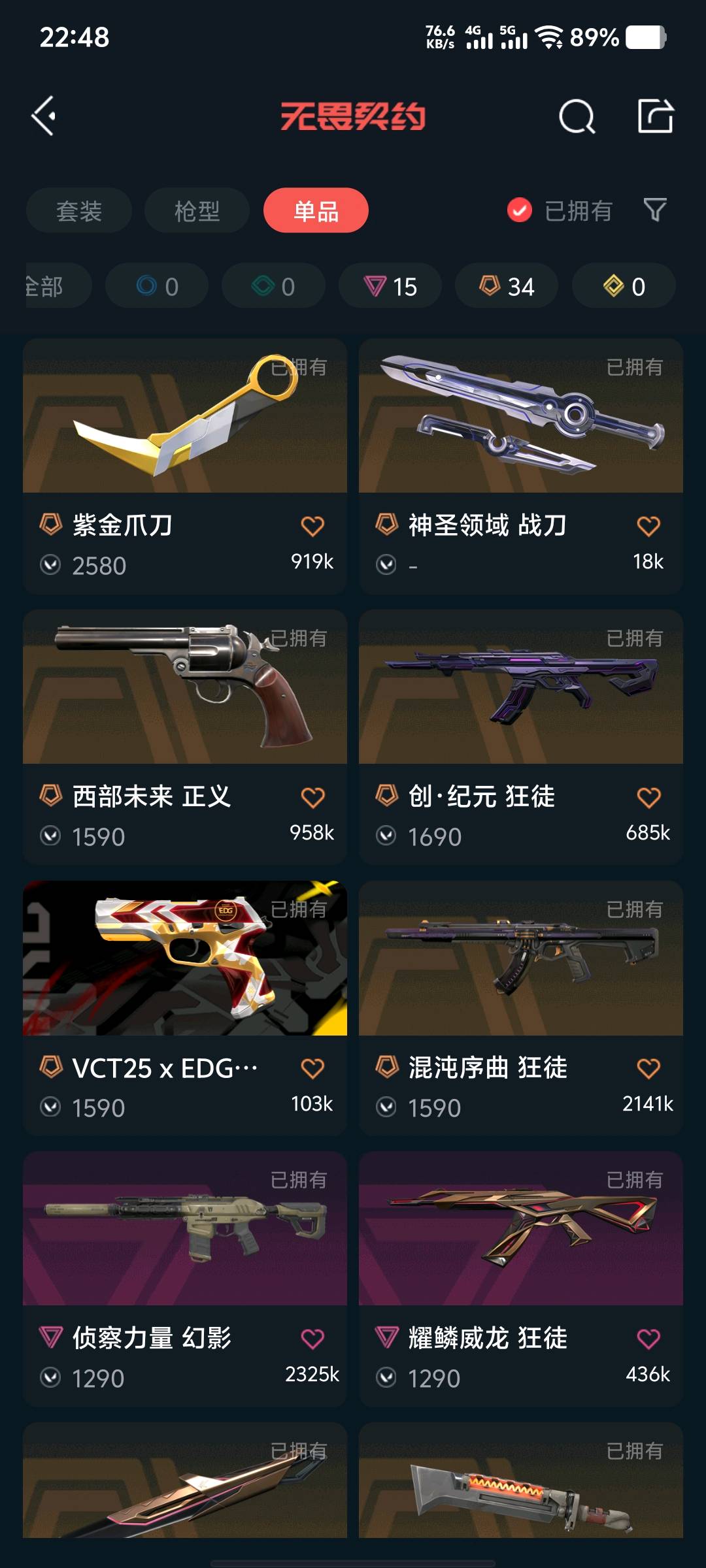The image size is (706, 1568).
Task: Like the 创·纪元 狂徒 skin
Action: (648, 797)
